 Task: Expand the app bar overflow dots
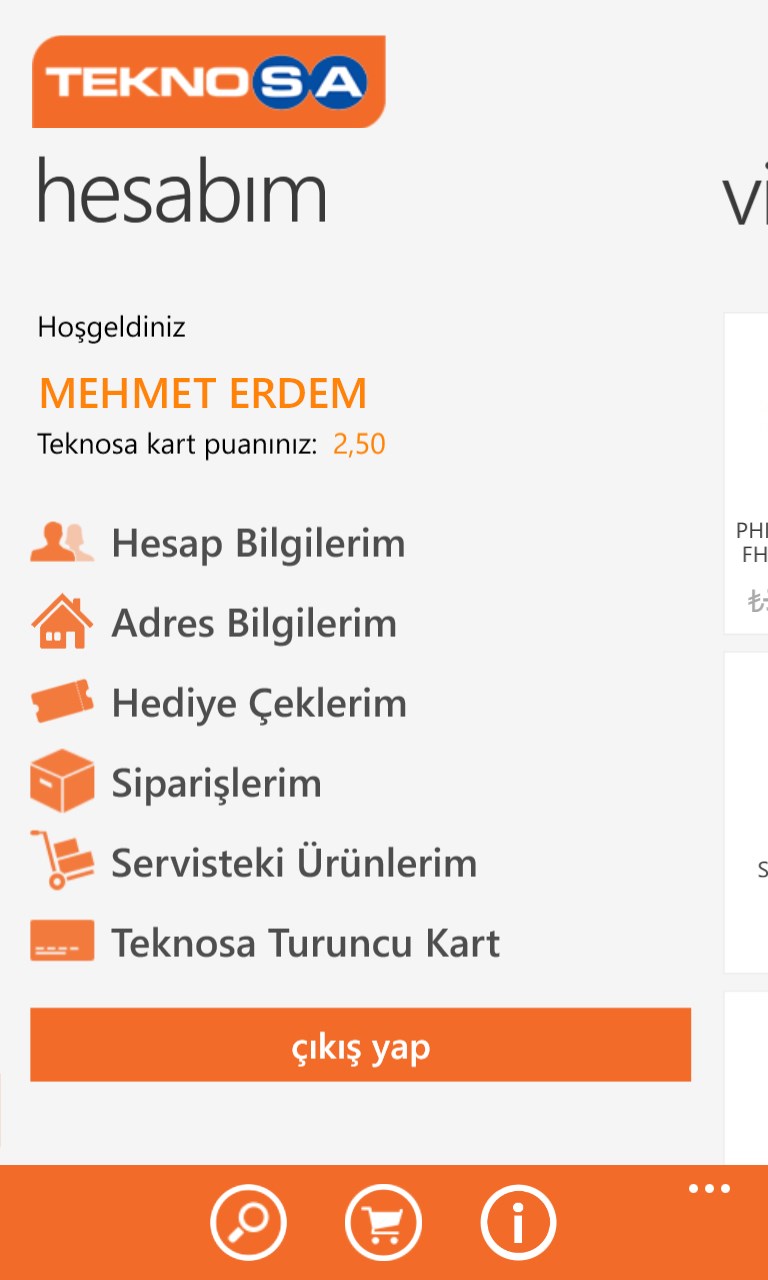coord(709,1189)
